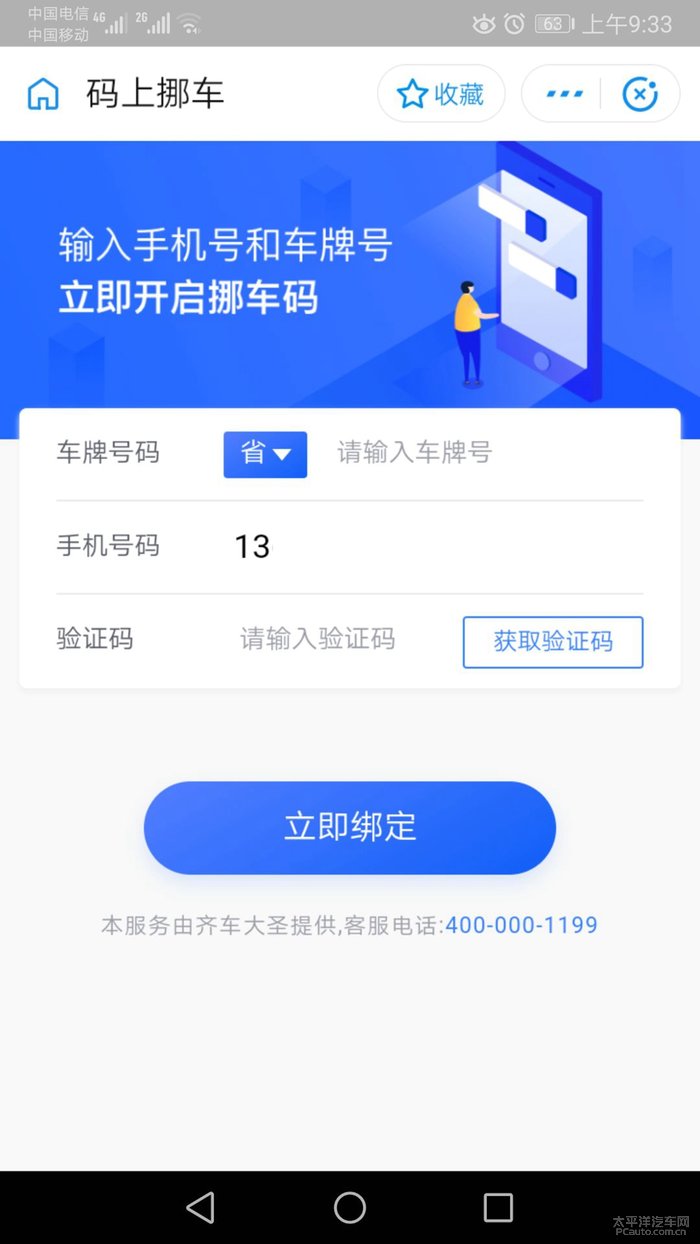Tap the 手机号码 phone number field
Screen dimensions: 700x1244
[430, 546]
